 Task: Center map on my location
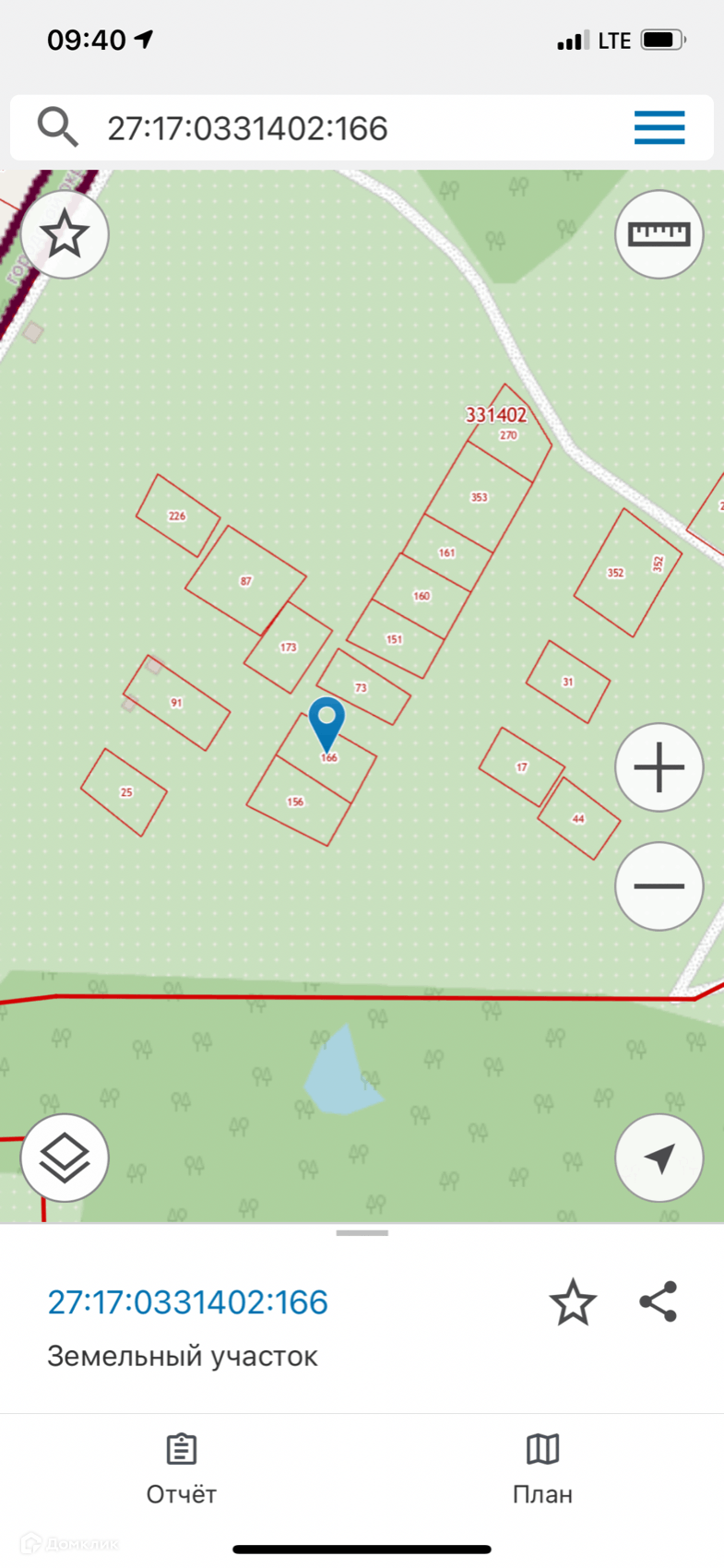pos(659,1158)
